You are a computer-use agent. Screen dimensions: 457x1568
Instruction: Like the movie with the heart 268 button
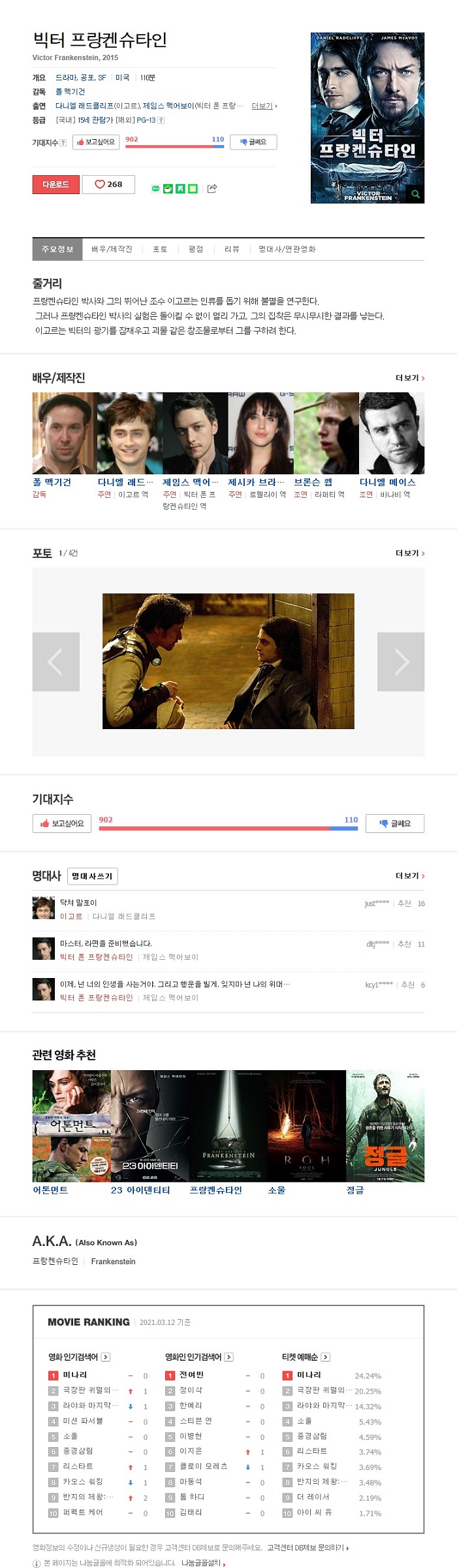click(x=108, y=184)
